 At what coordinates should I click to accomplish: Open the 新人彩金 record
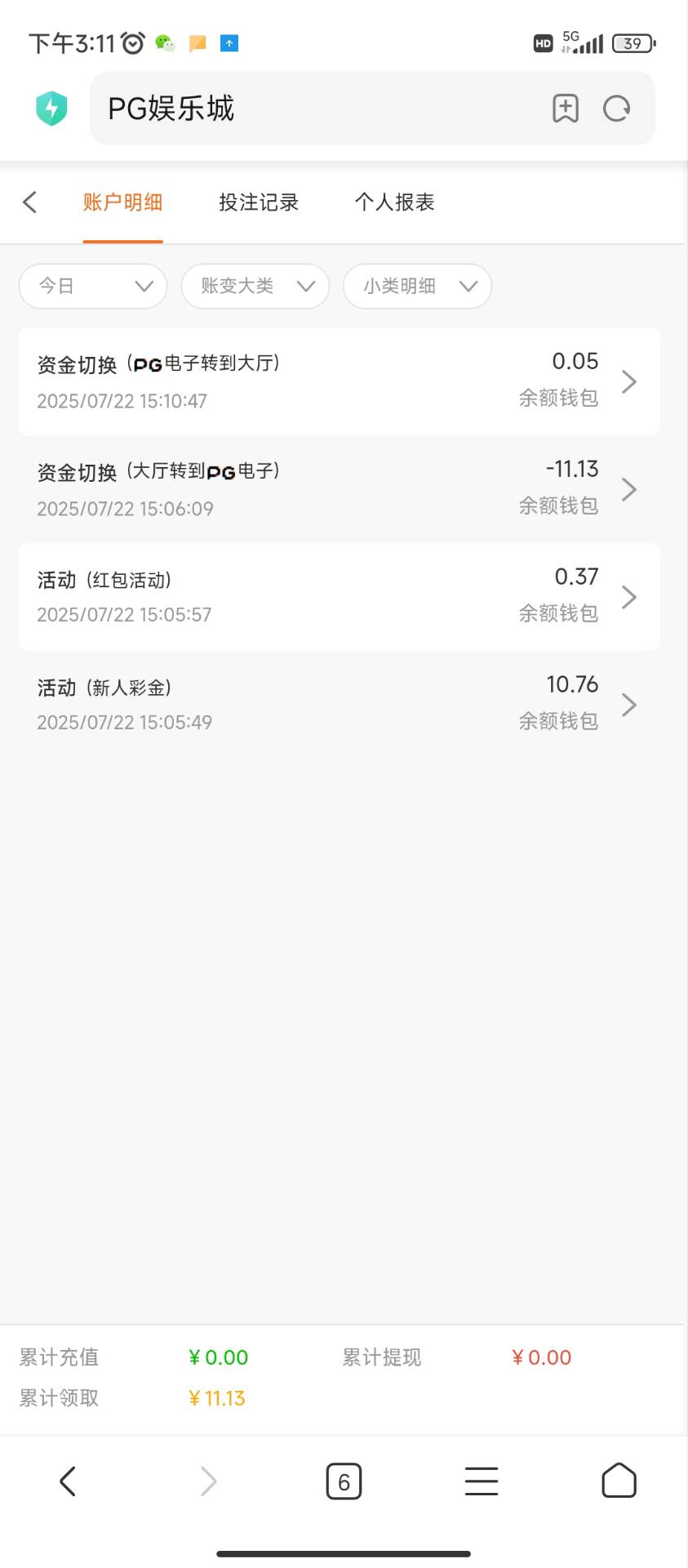339,705
